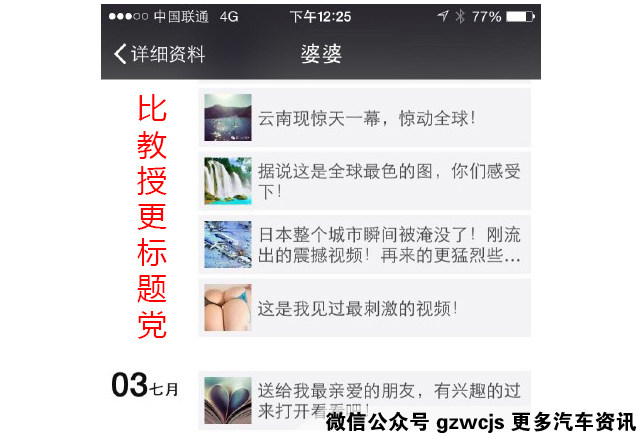Open the shared link 云南现惊天一幕
This screenshot has height=439, width=640.
(x=366, y=118)
